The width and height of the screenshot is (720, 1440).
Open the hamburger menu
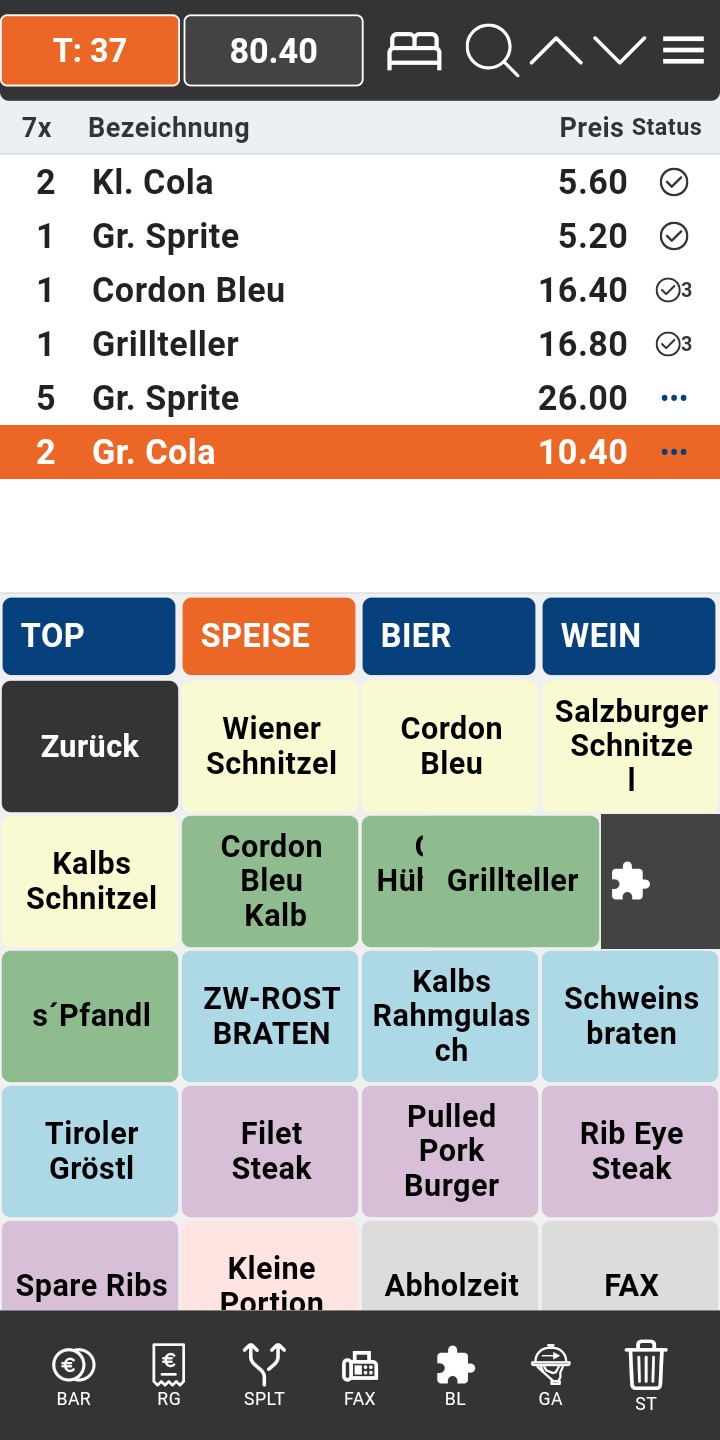pyautogui.click(x=683, y=48)
